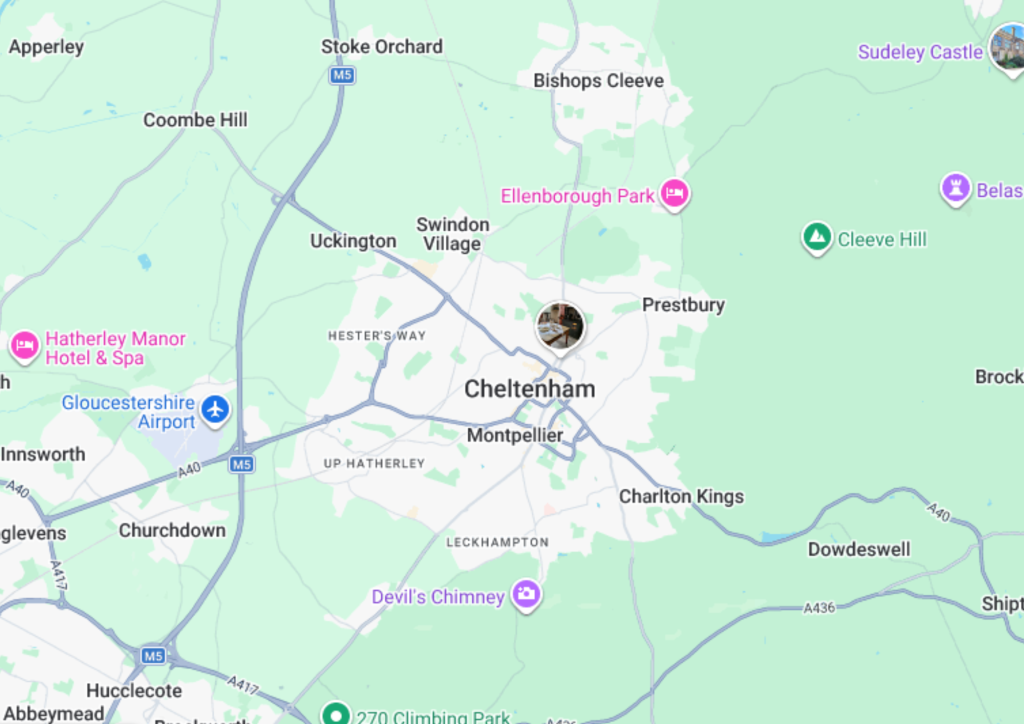
Task: Tap the Belas castle marker
Action: coord(956,188)
